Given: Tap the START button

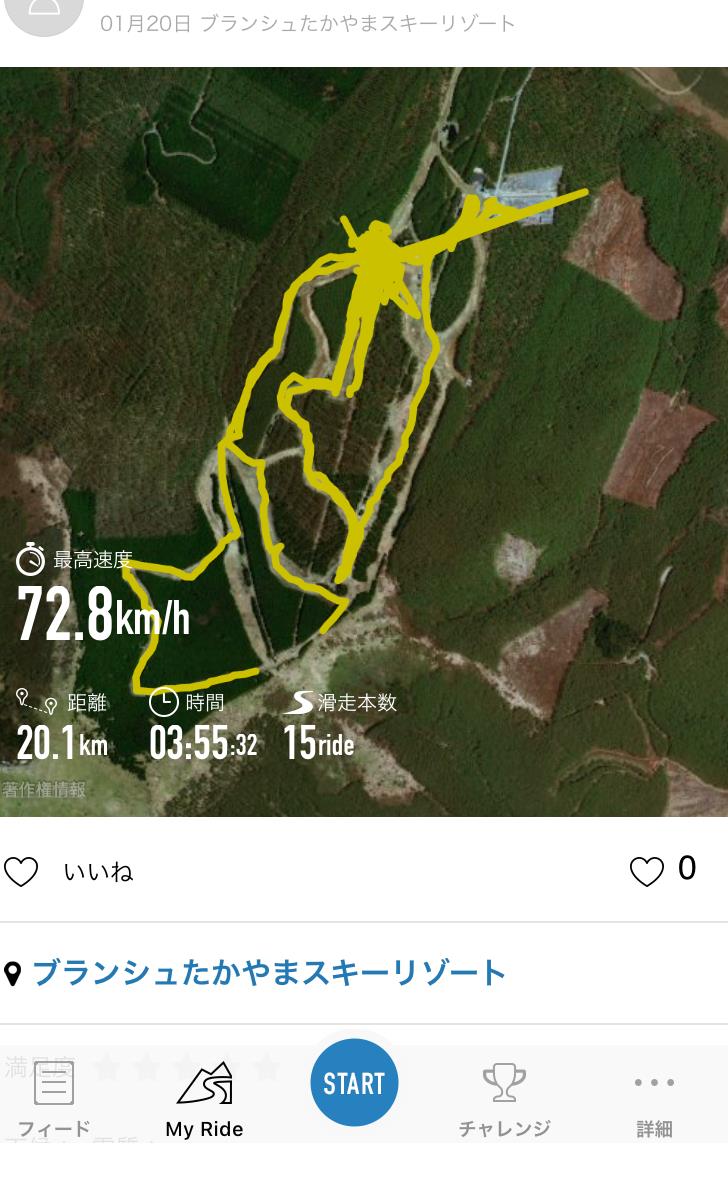Looking at the screenshot, I should (x=354, y=1083).
